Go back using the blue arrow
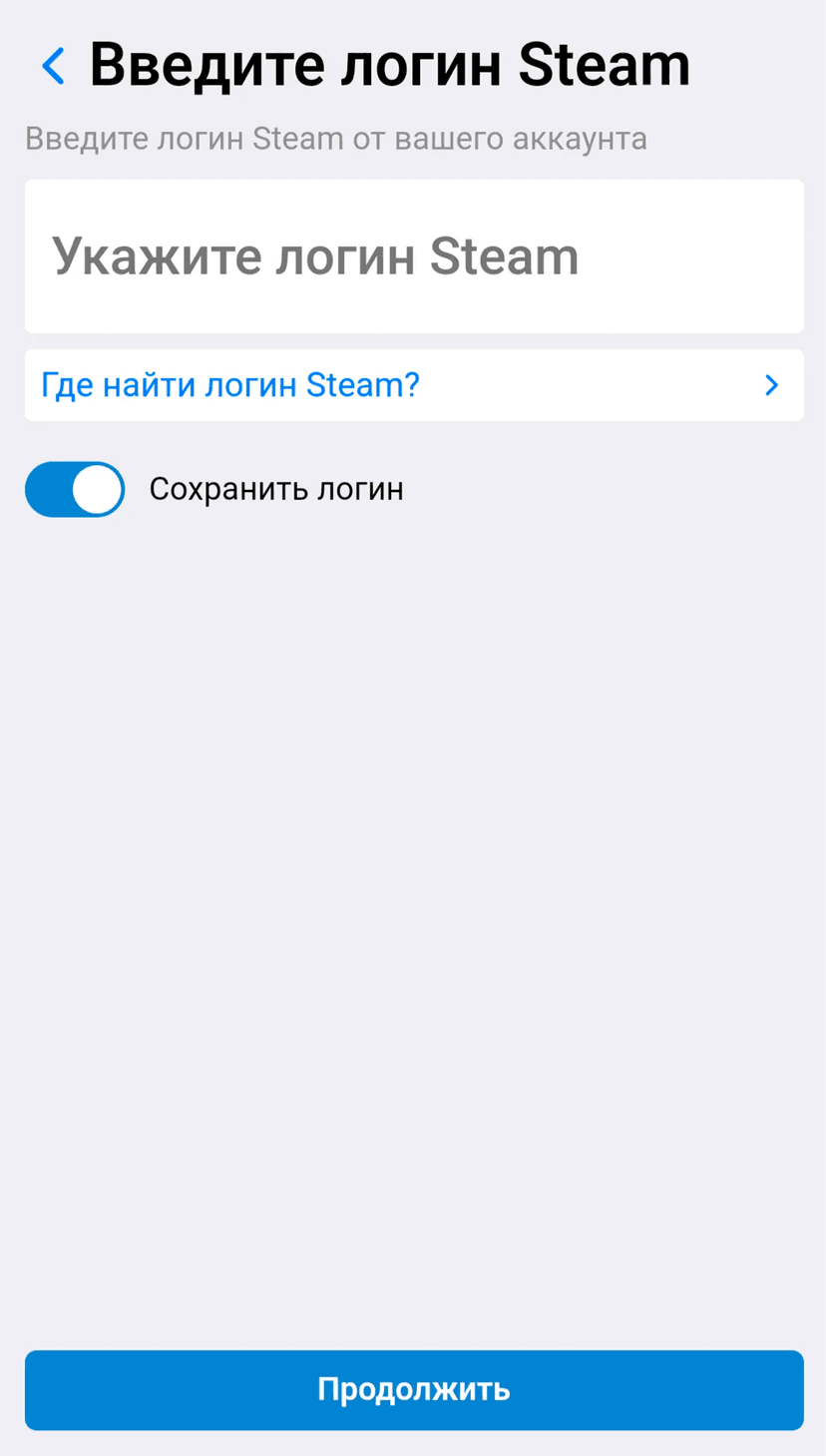 [54, 66]
